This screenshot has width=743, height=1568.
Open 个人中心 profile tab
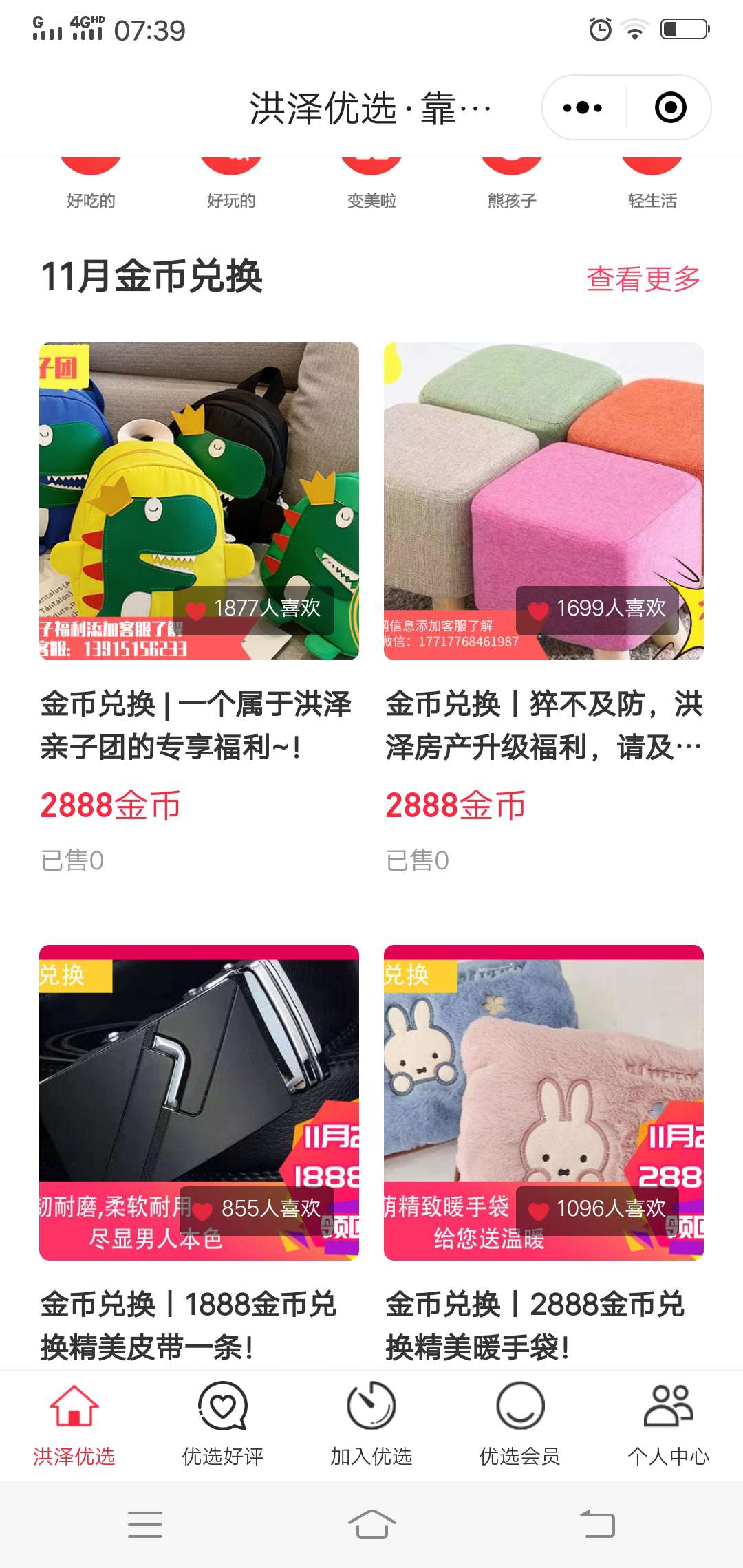coord(669,1425)
